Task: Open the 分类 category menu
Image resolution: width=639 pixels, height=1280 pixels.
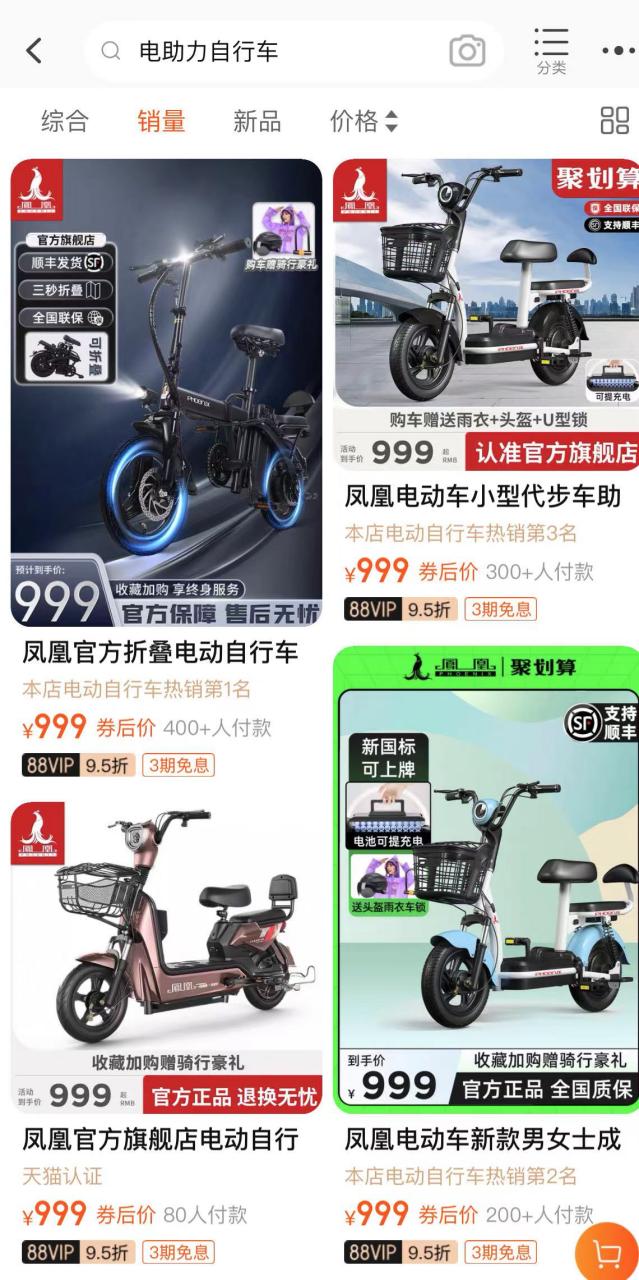Action: click(x=551, y=51)
